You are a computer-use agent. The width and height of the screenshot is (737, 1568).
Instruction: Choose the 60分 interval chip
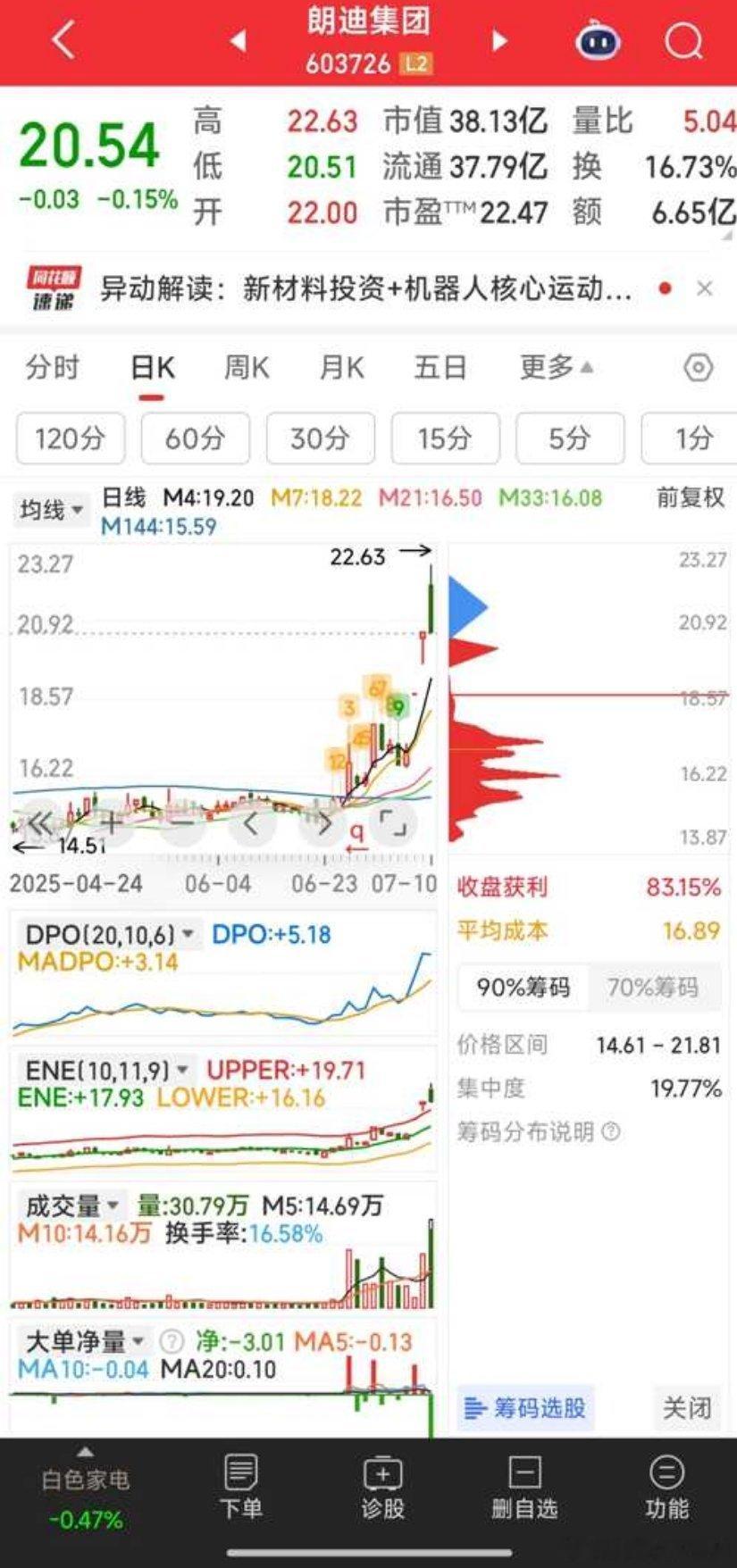coord(195,438)
